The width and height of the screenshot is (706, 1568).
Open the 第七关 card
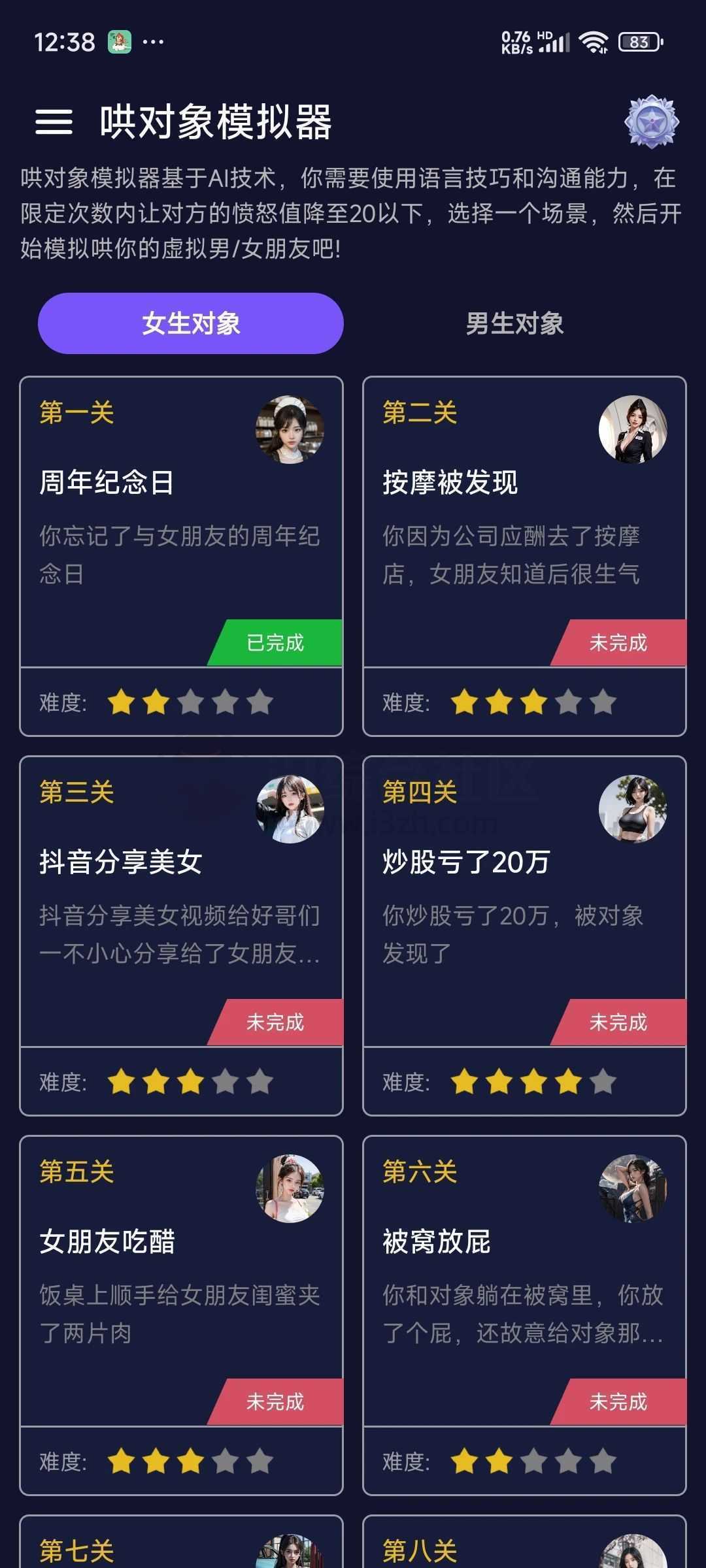pyautogui.click(x=181, y=1545)
